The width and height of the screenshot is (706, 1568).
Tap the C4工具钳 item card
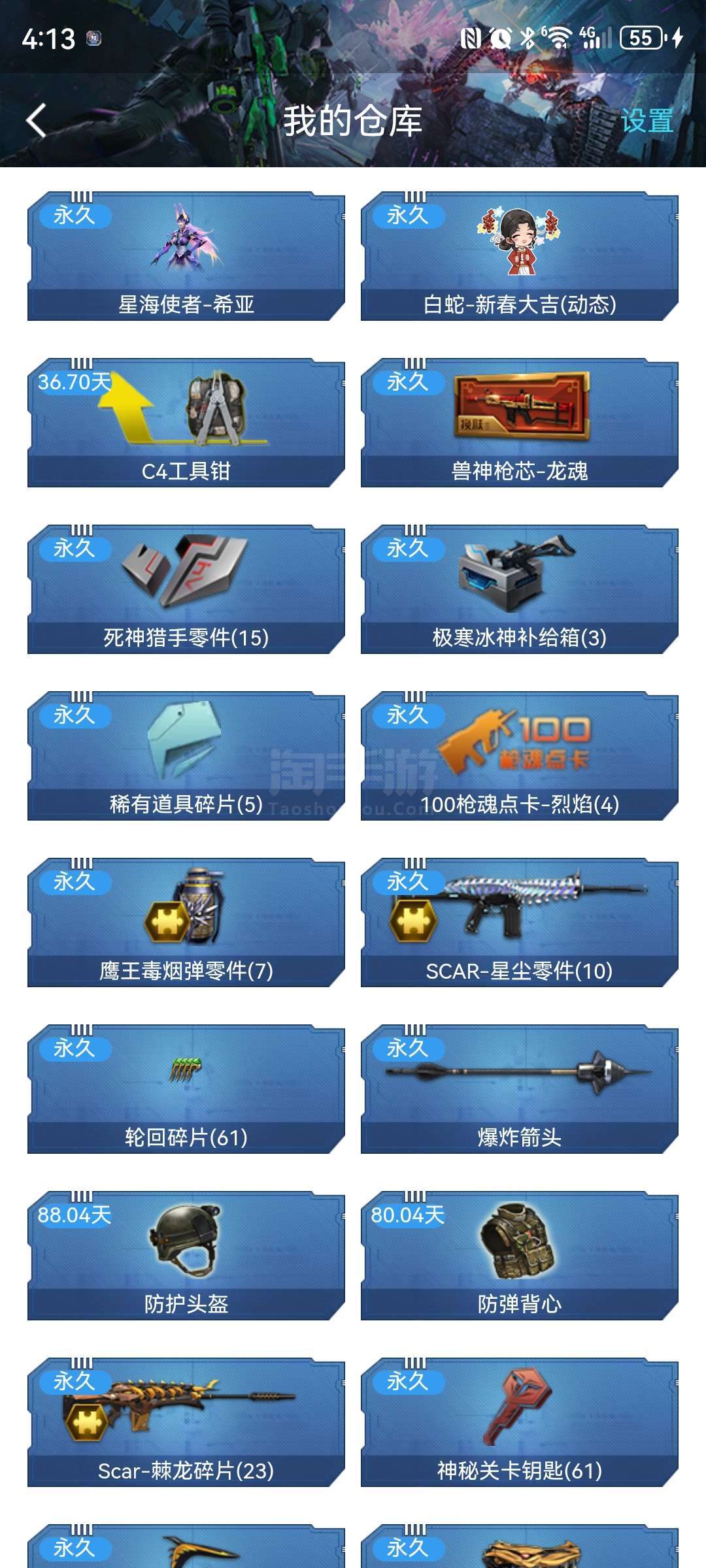(186, 423)
